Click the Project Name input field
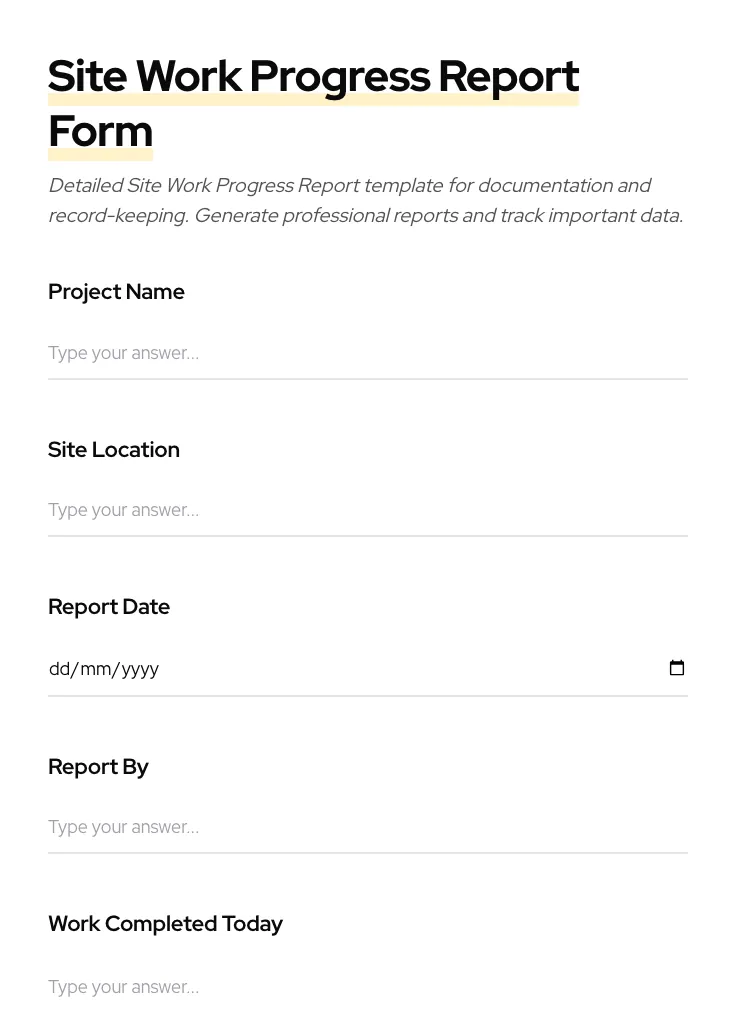Image resolution: width=736 pixels, height=1024 pixels. 300,353
